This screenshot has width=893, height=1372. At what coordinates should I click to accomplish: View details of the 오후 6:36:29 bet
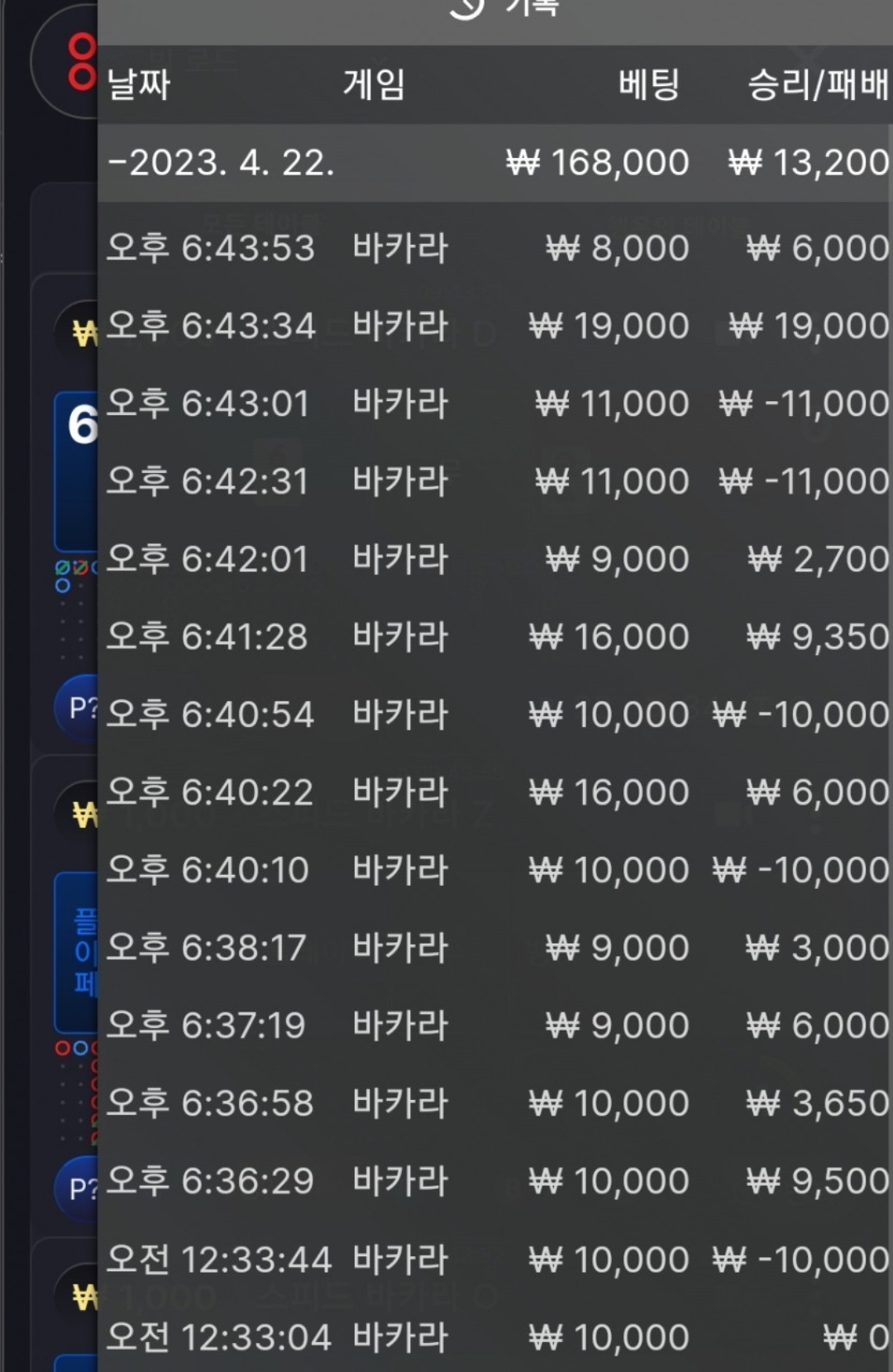(x=496, y=1181)
